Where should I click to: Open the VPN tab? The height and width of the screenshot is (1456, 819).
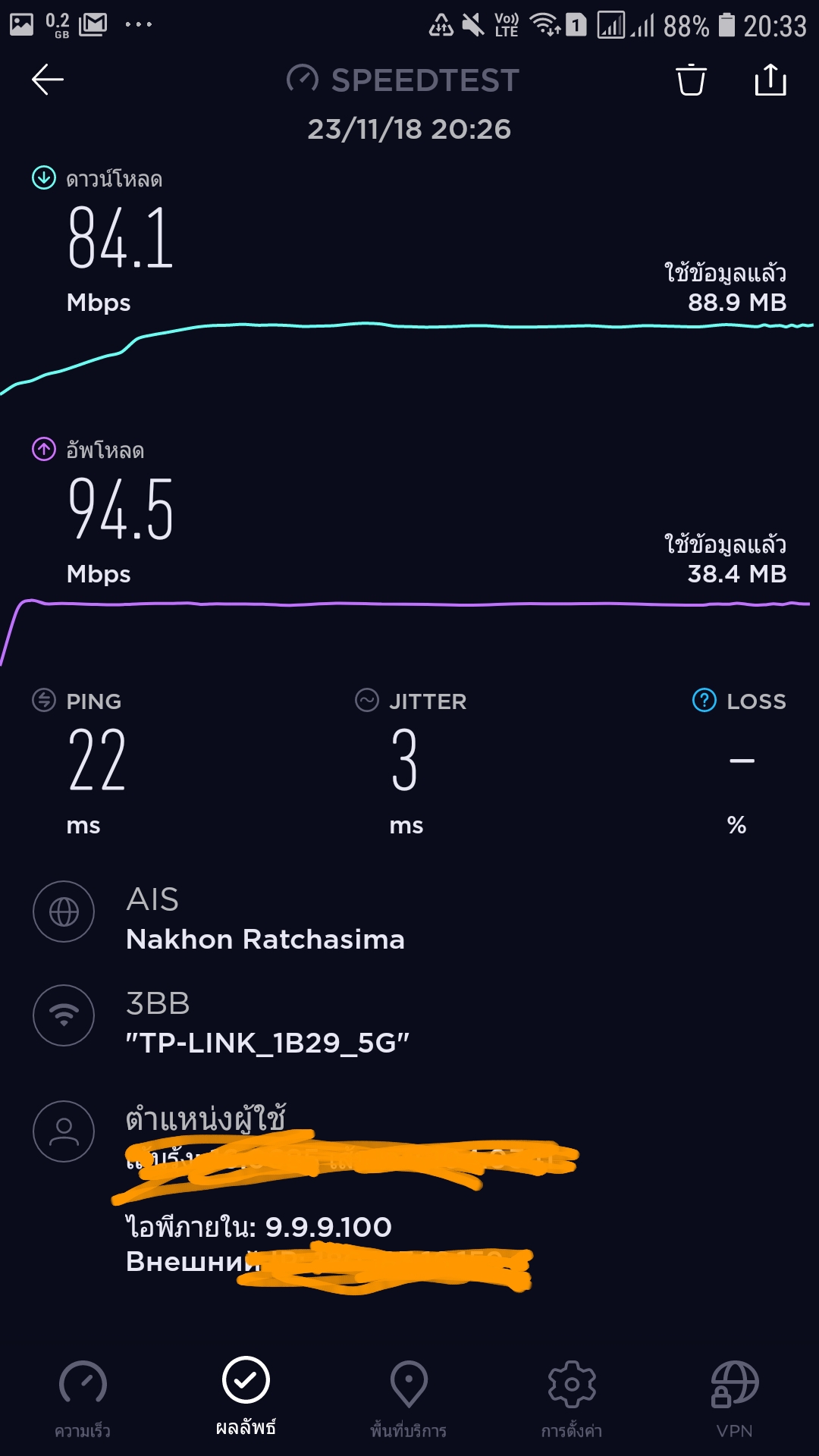coord(734,1398)
